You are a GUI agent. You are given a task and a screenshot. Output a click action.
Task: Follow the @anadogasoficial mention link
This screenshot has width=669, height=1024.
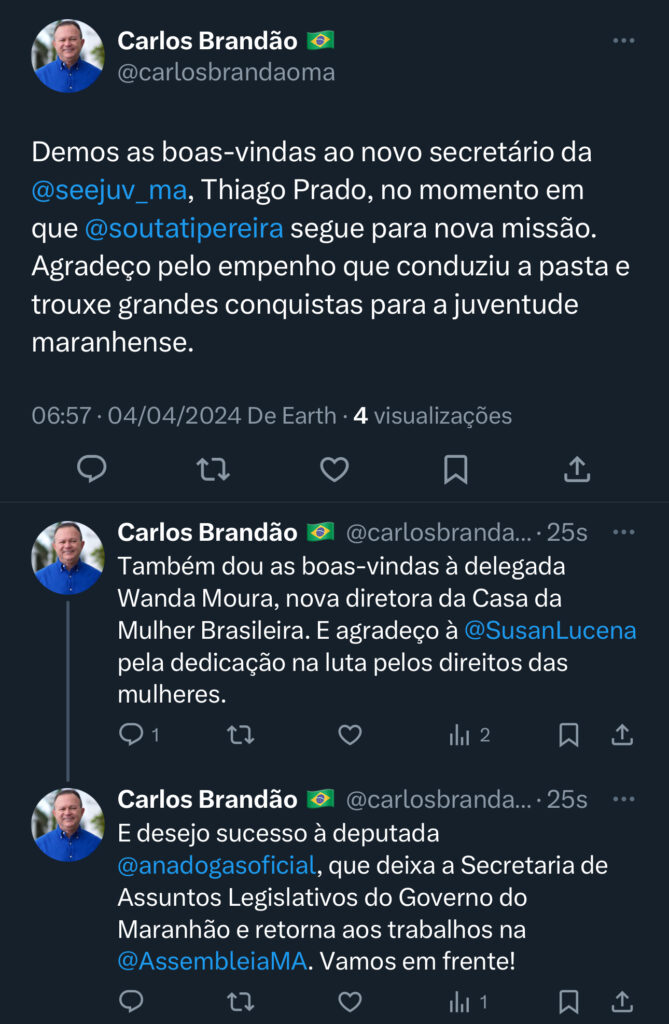click(x=217, y=864)
